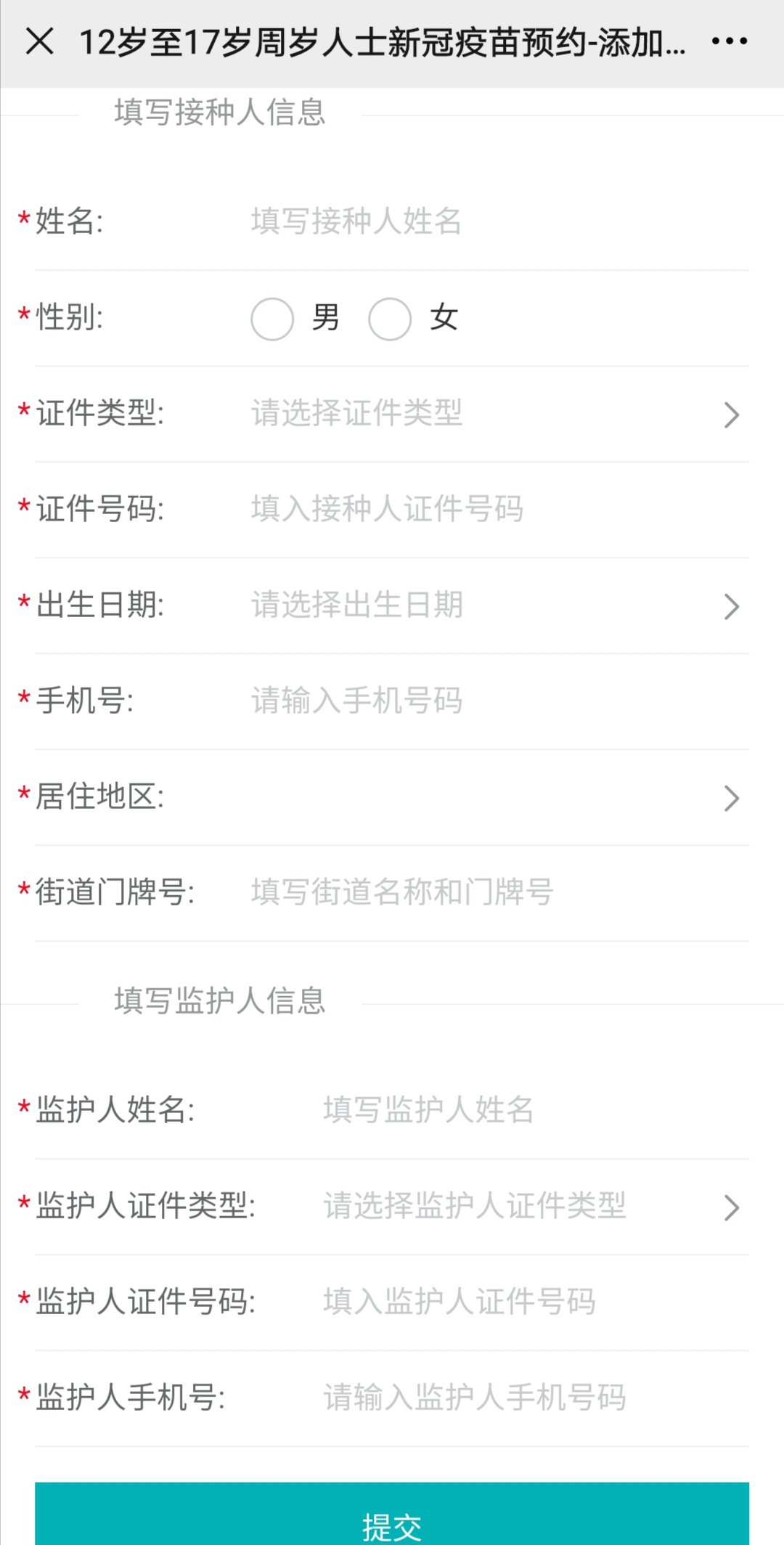Submit the form with 提交
This screenshot has height=1545, width=784.
392,1517
